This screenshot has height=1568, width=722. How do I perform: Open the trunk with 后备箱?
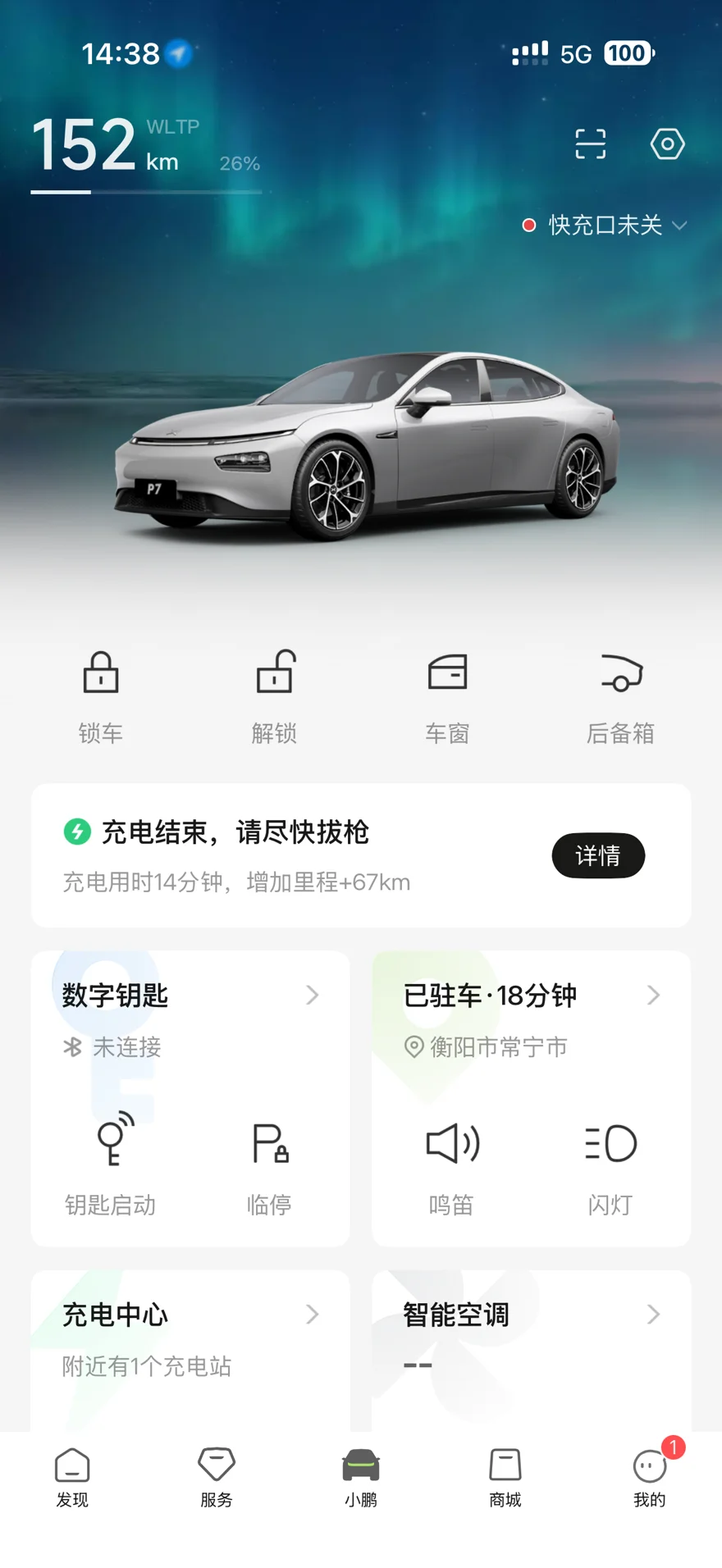(620, 694)
